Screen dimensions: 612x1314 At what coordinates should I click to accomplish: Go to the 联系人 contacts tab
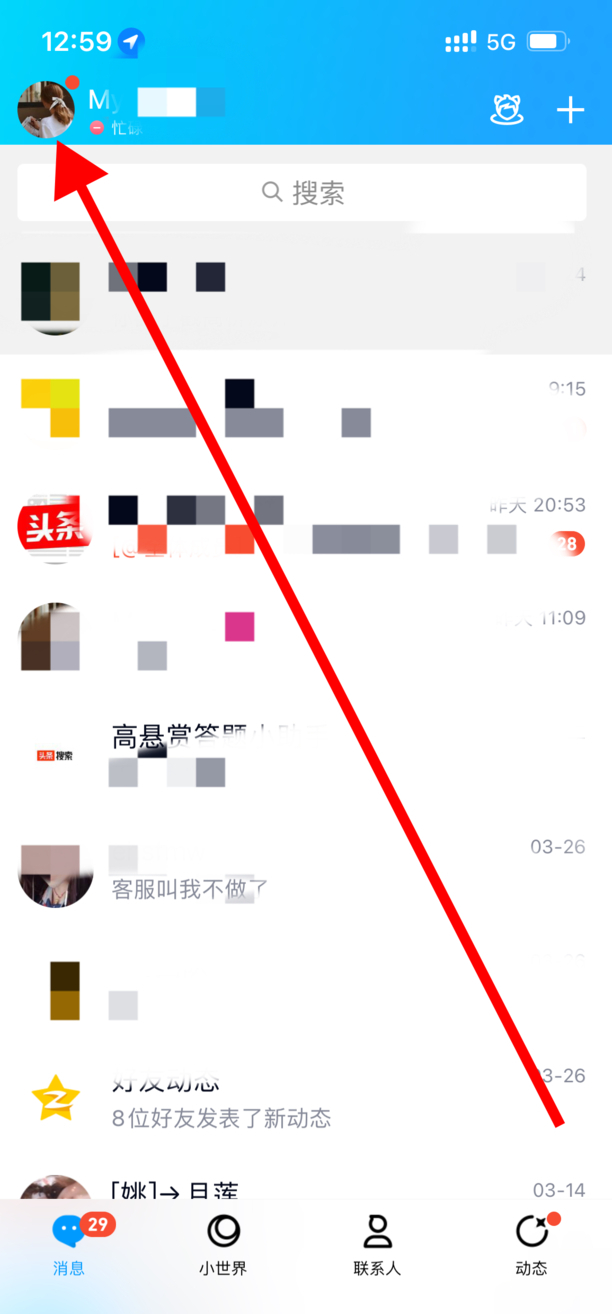click(377, 1245)
